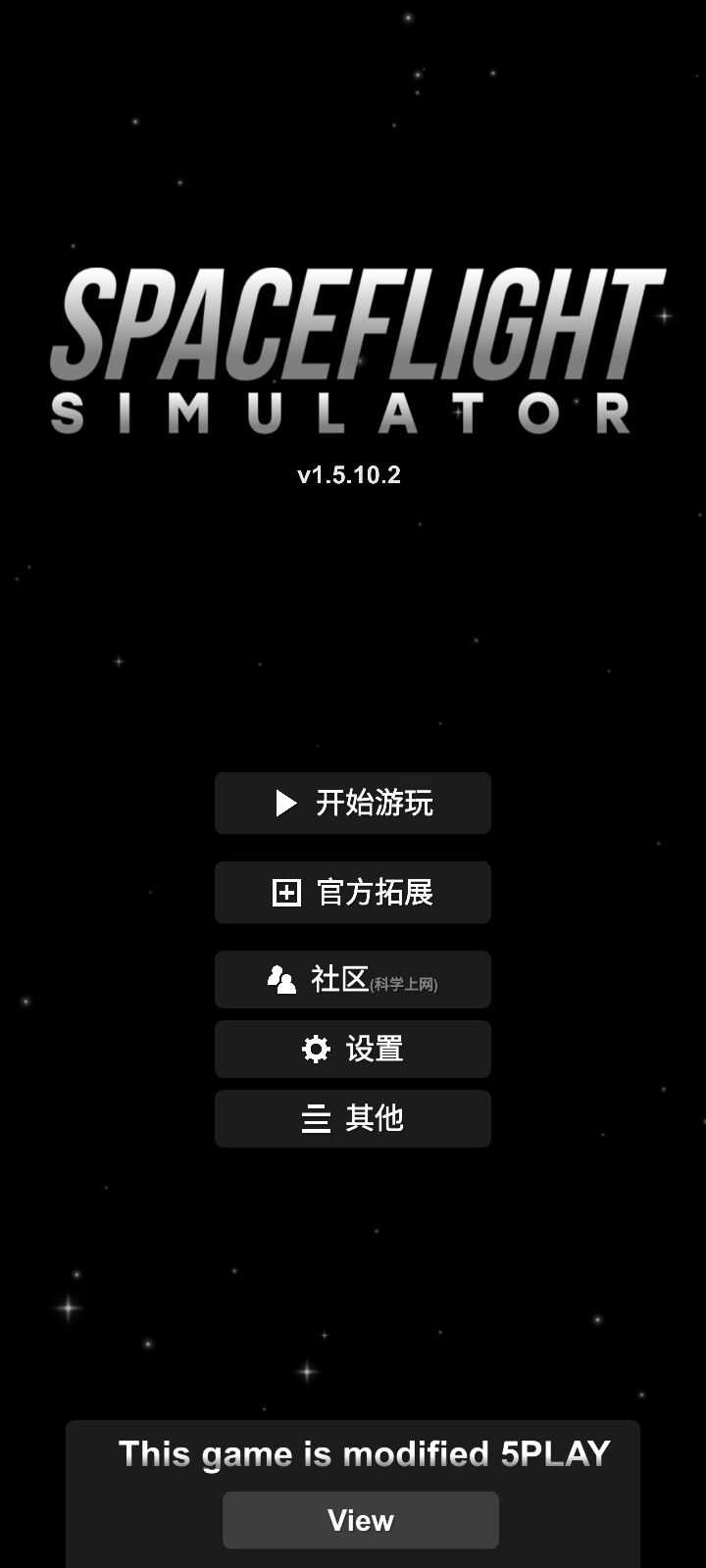Open the 官方拓展 expansions menu
This screenshot has height=1568, width=706.
pos(353,893)
